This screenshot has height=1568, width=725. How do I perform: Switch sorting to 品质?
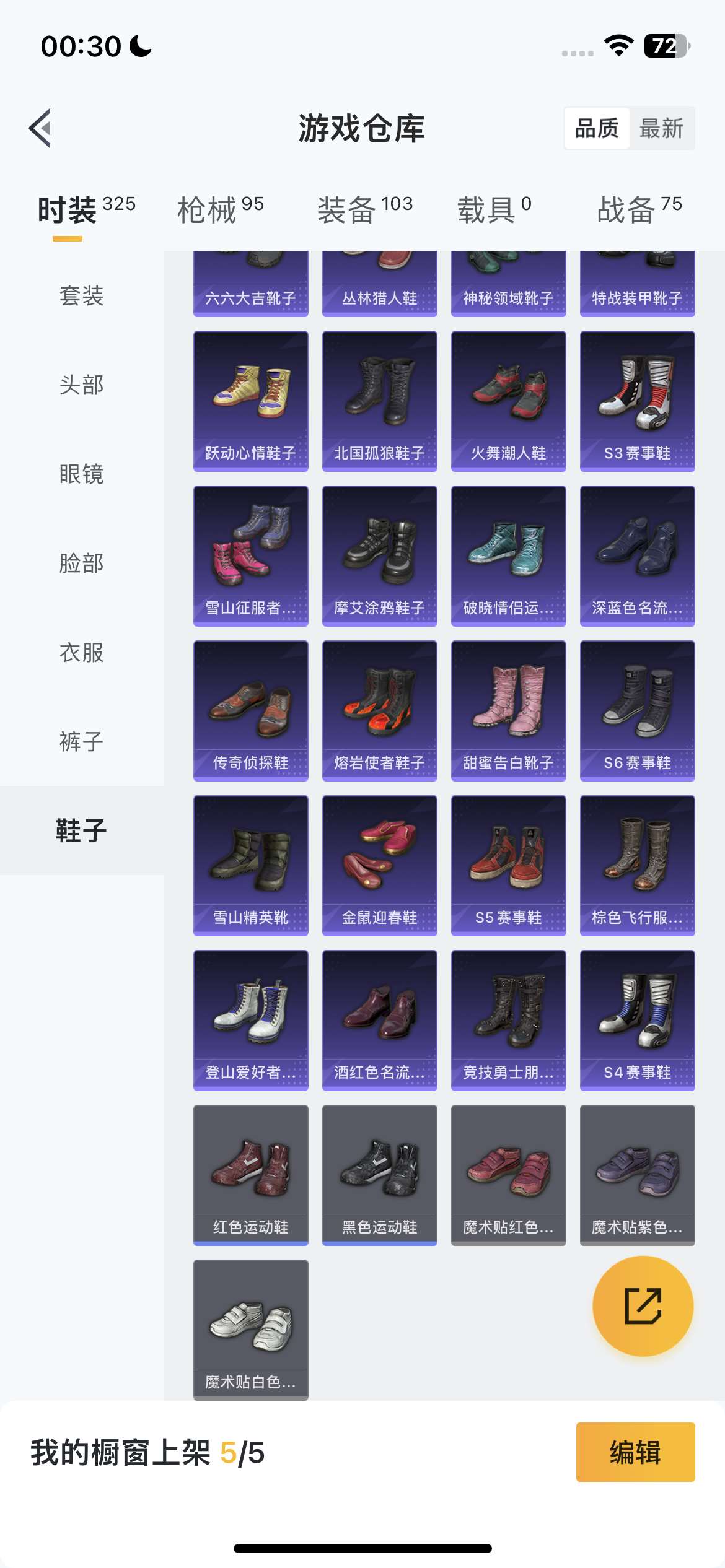coord(597,128)
